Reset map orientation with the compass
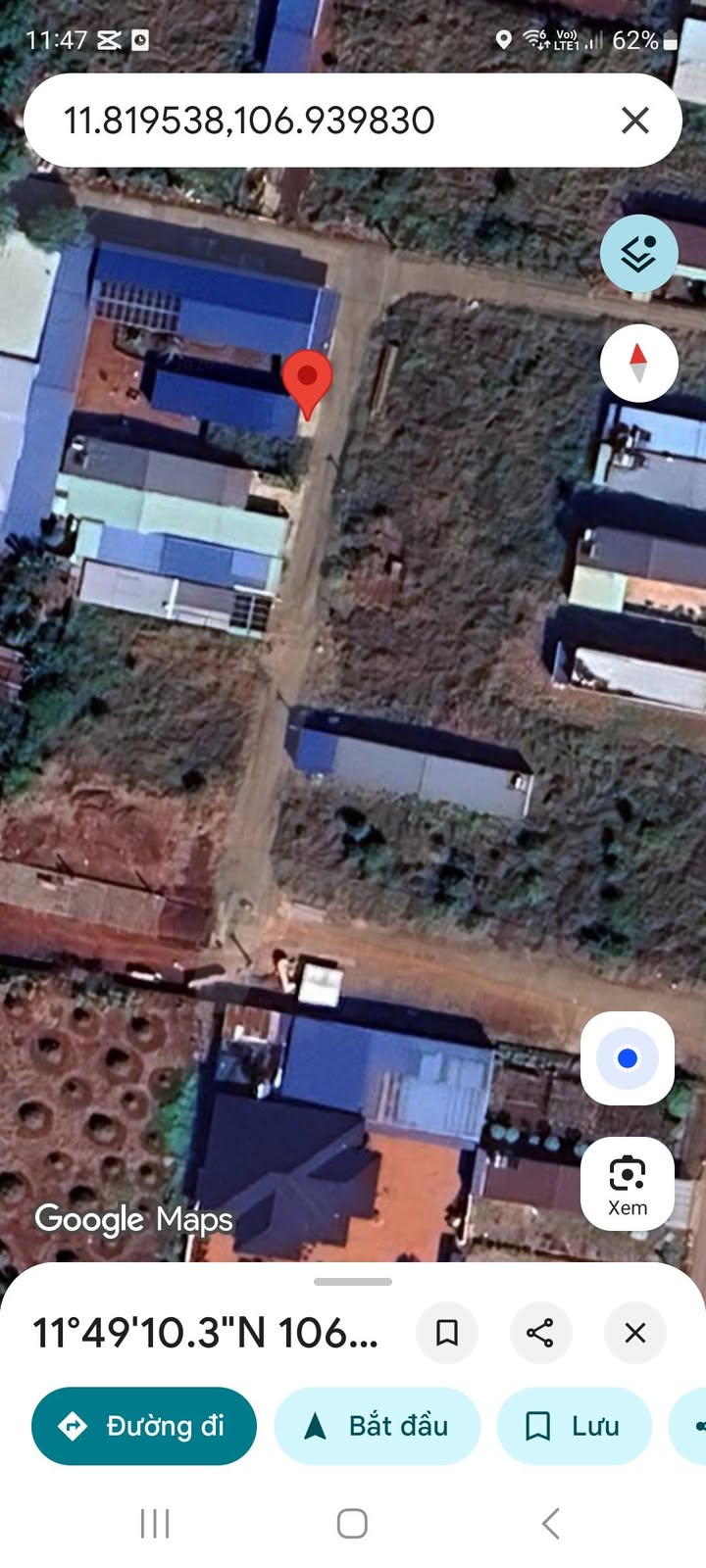This screenshot has height=1568, width=706. [x=638, y=364]
